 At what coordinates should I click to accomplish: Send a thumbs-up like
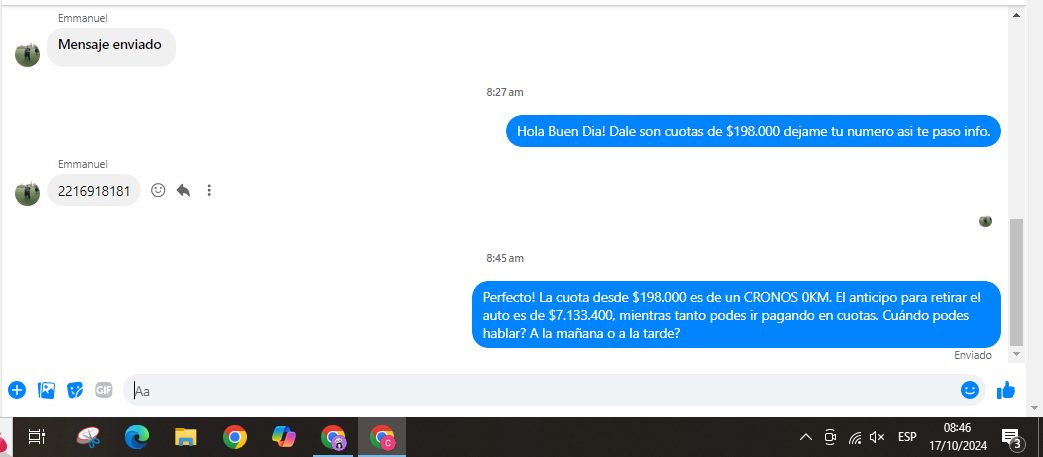point(1006,390)
